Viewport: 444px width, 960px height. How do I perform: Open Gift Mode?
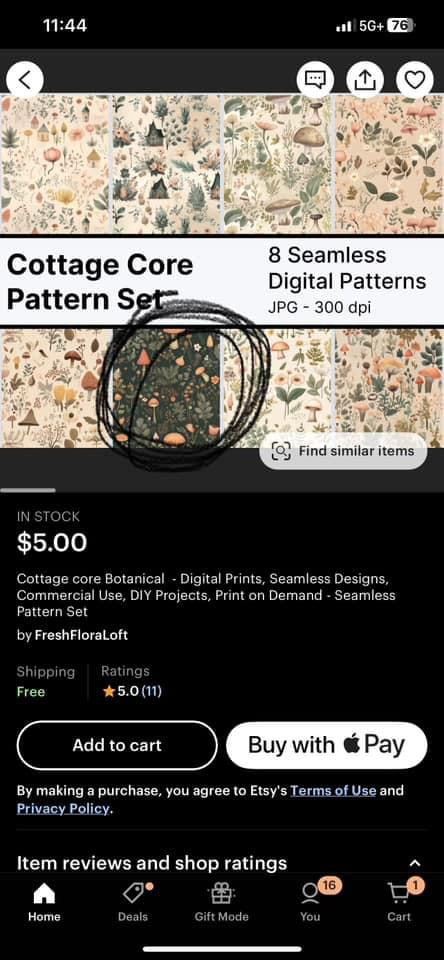(x=221, y=904)
